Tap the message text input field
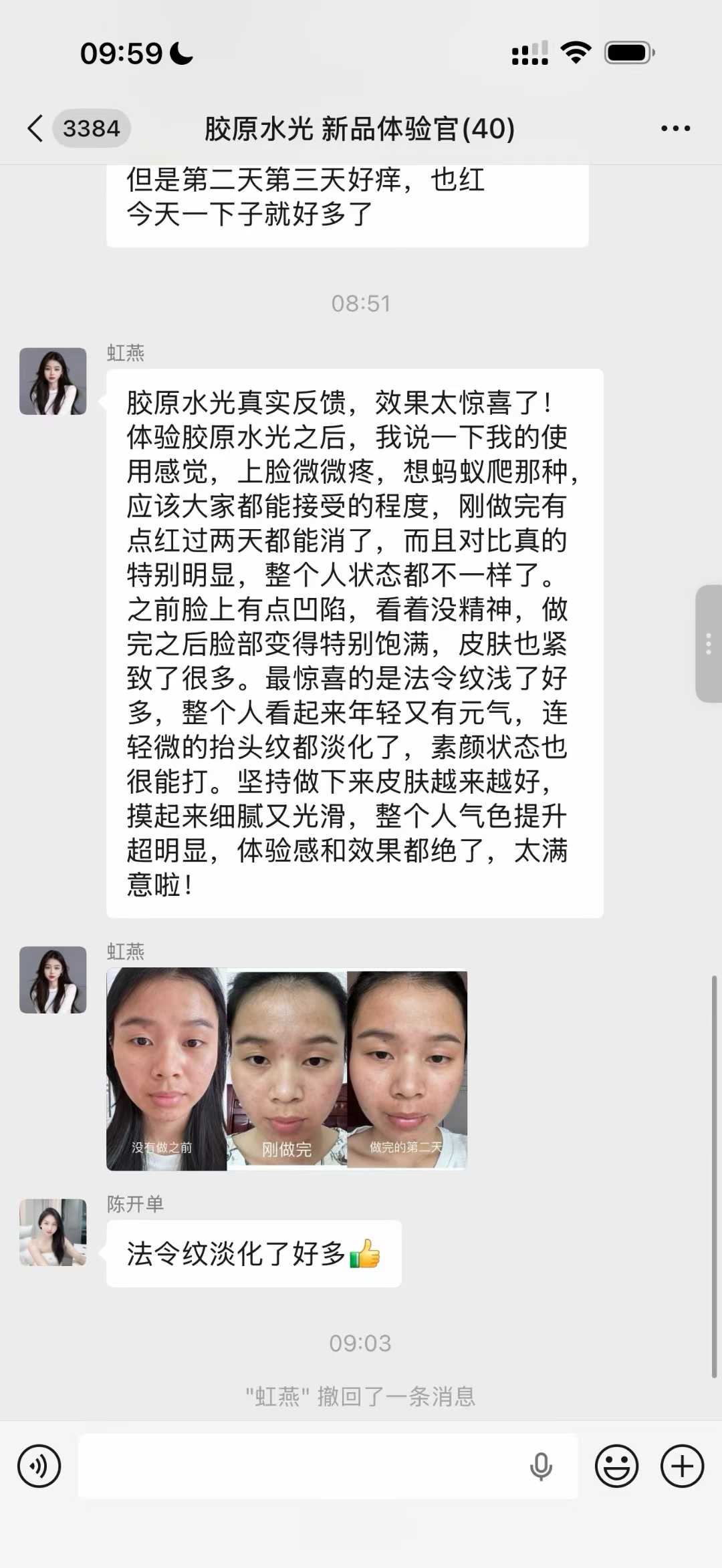This screenshot has height=1568, width=722. pyautogui.click(x=301, y=1466)
